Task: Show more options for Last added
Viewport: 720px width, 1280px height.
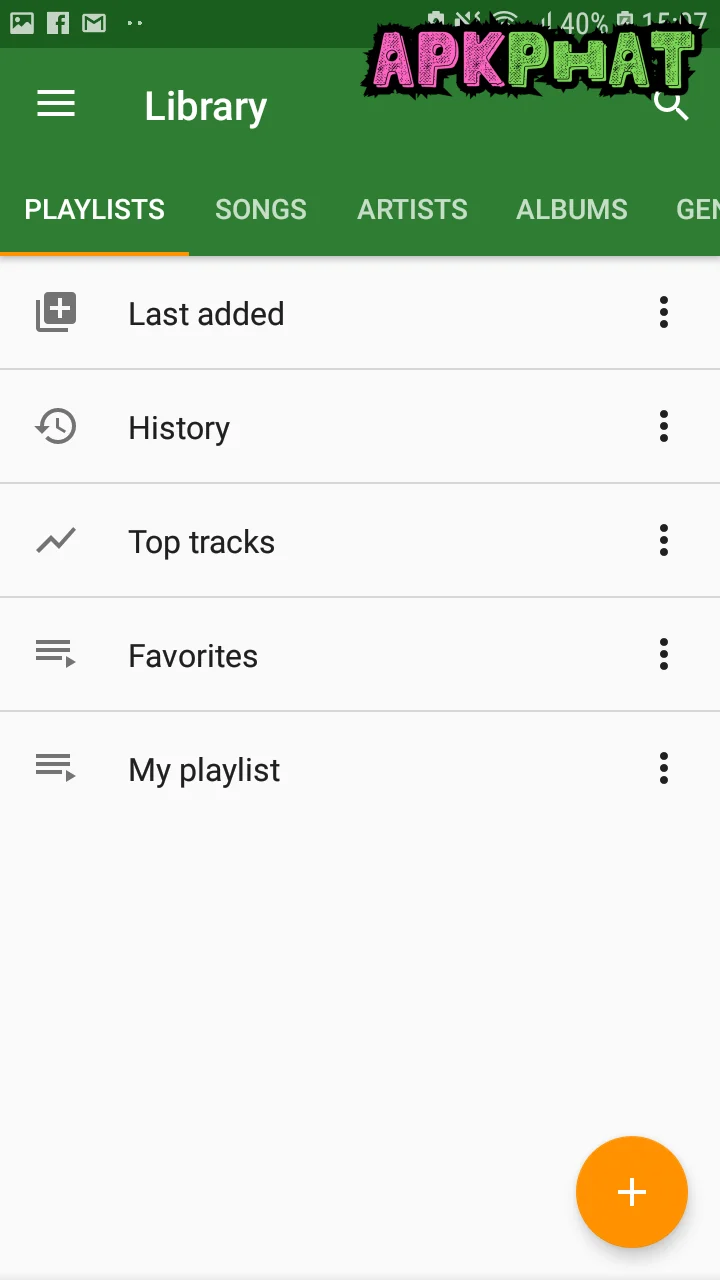Action: [663, 313]
